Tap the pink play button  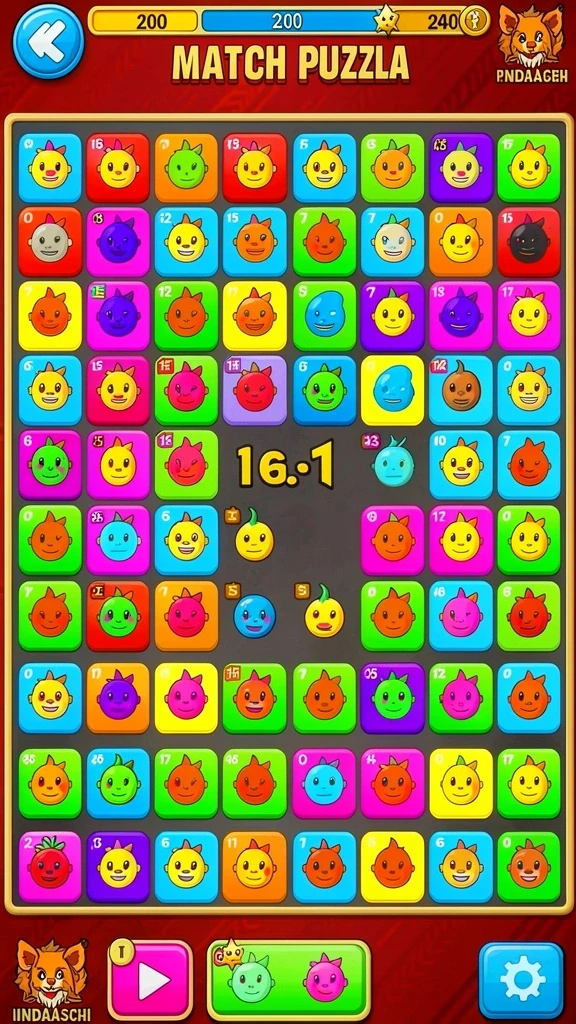pyautogui.click(x=150, y=979)
